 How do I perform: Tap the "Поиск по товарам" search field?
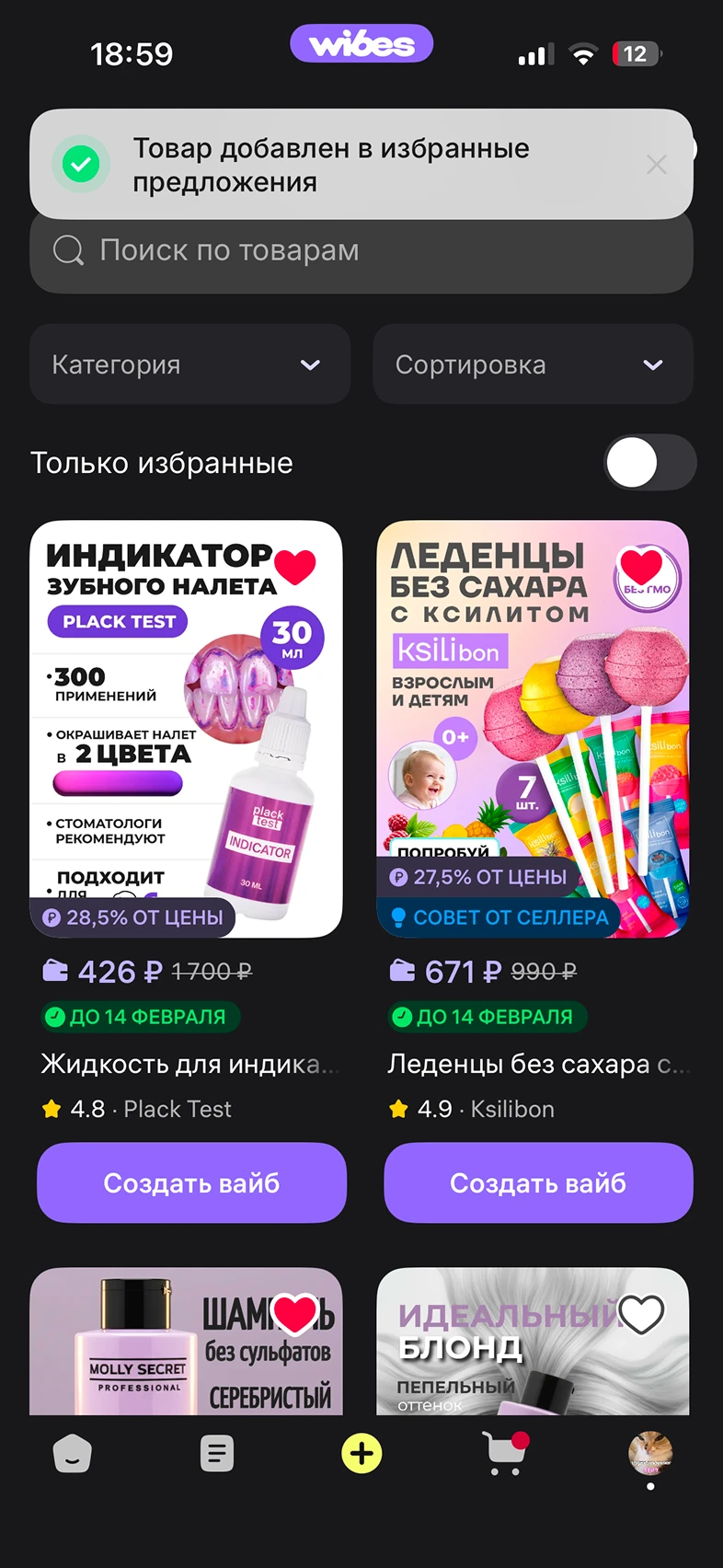pyautogui.click(x=361, y=251)
